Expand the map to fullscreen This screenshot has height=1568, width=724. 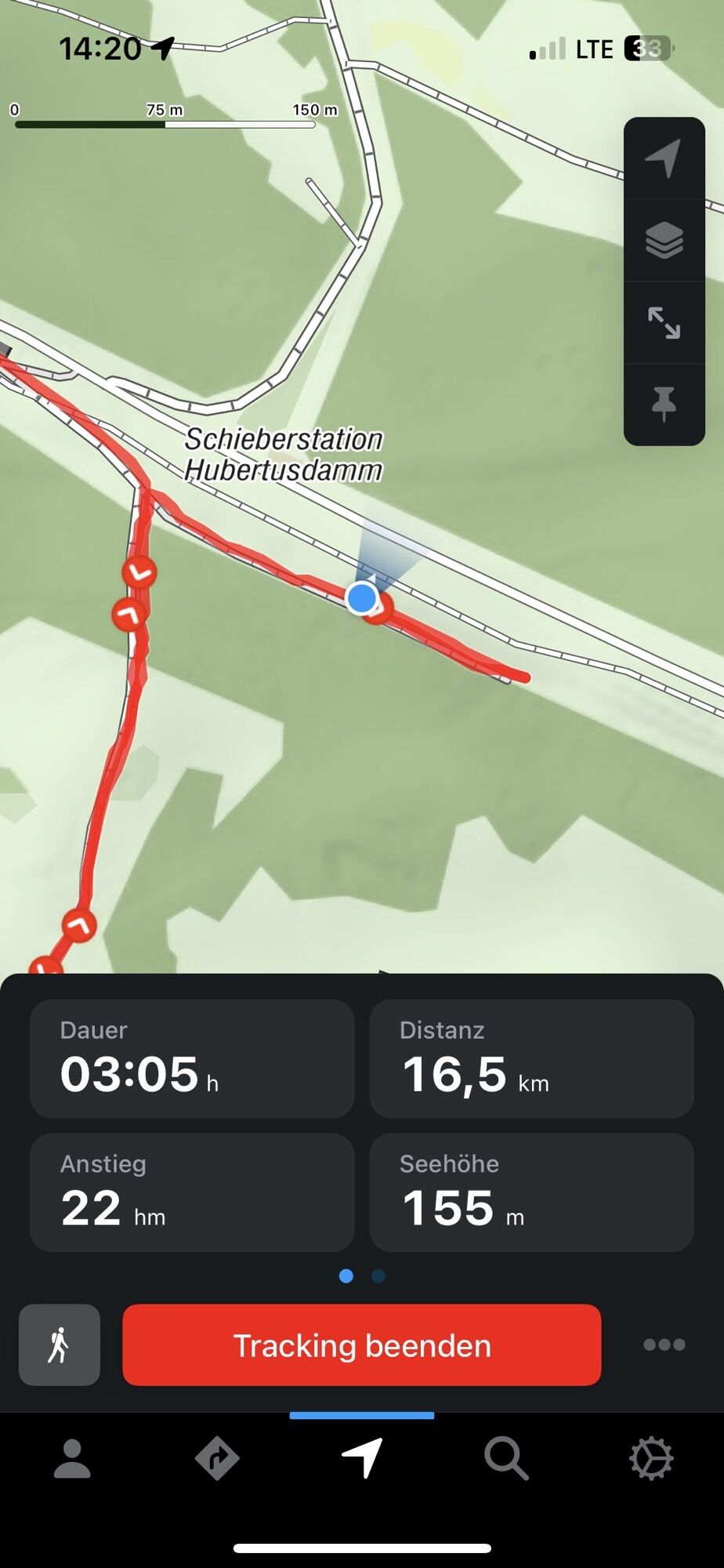tap(664, 323)
